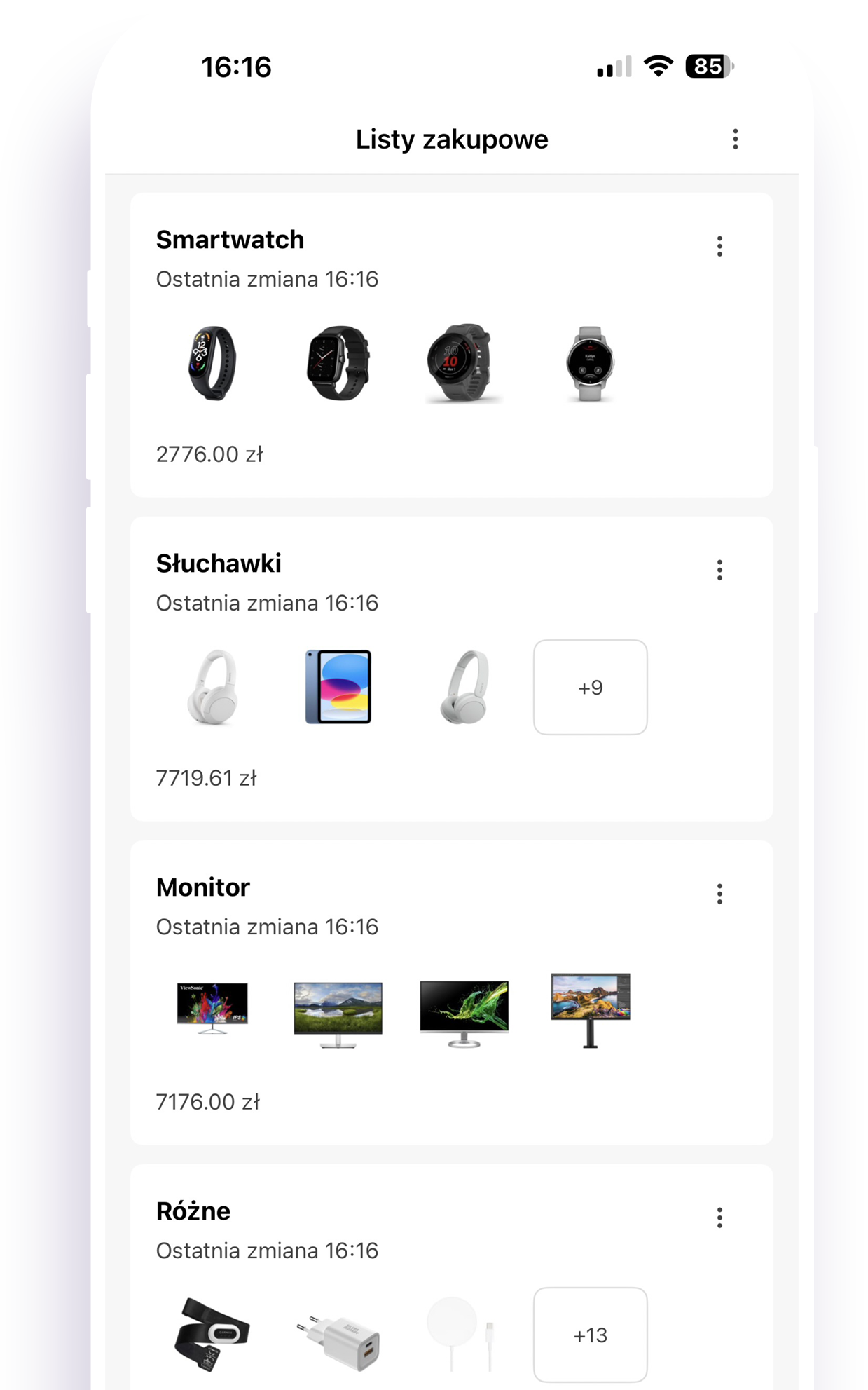This screenshot has height=1390, width=868.
Task: Open the Różne shopping list
Action: (193, 1211)
